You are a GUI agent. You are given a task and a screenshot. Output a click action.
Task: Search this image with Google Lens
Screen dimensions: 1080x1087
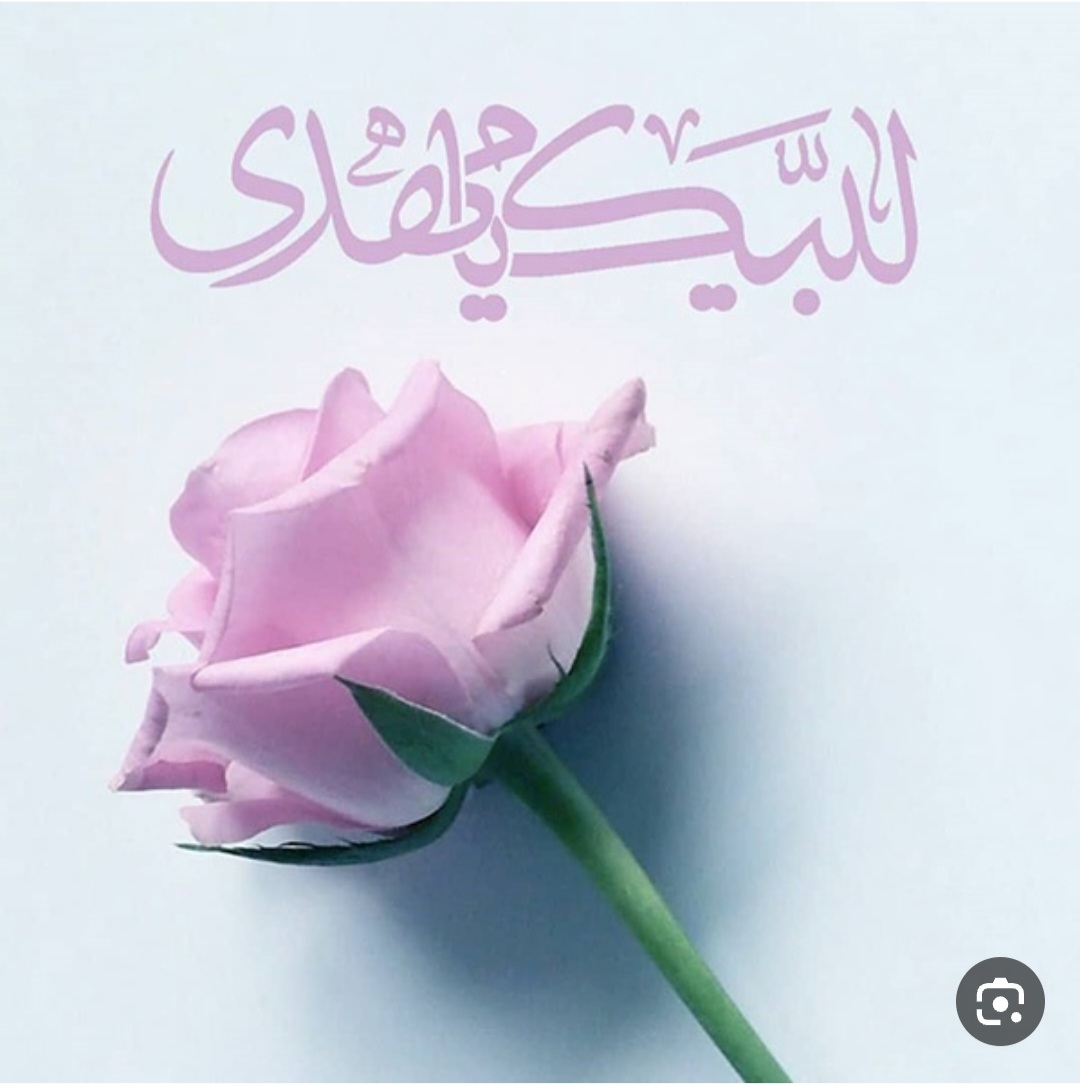(999, 1001)
